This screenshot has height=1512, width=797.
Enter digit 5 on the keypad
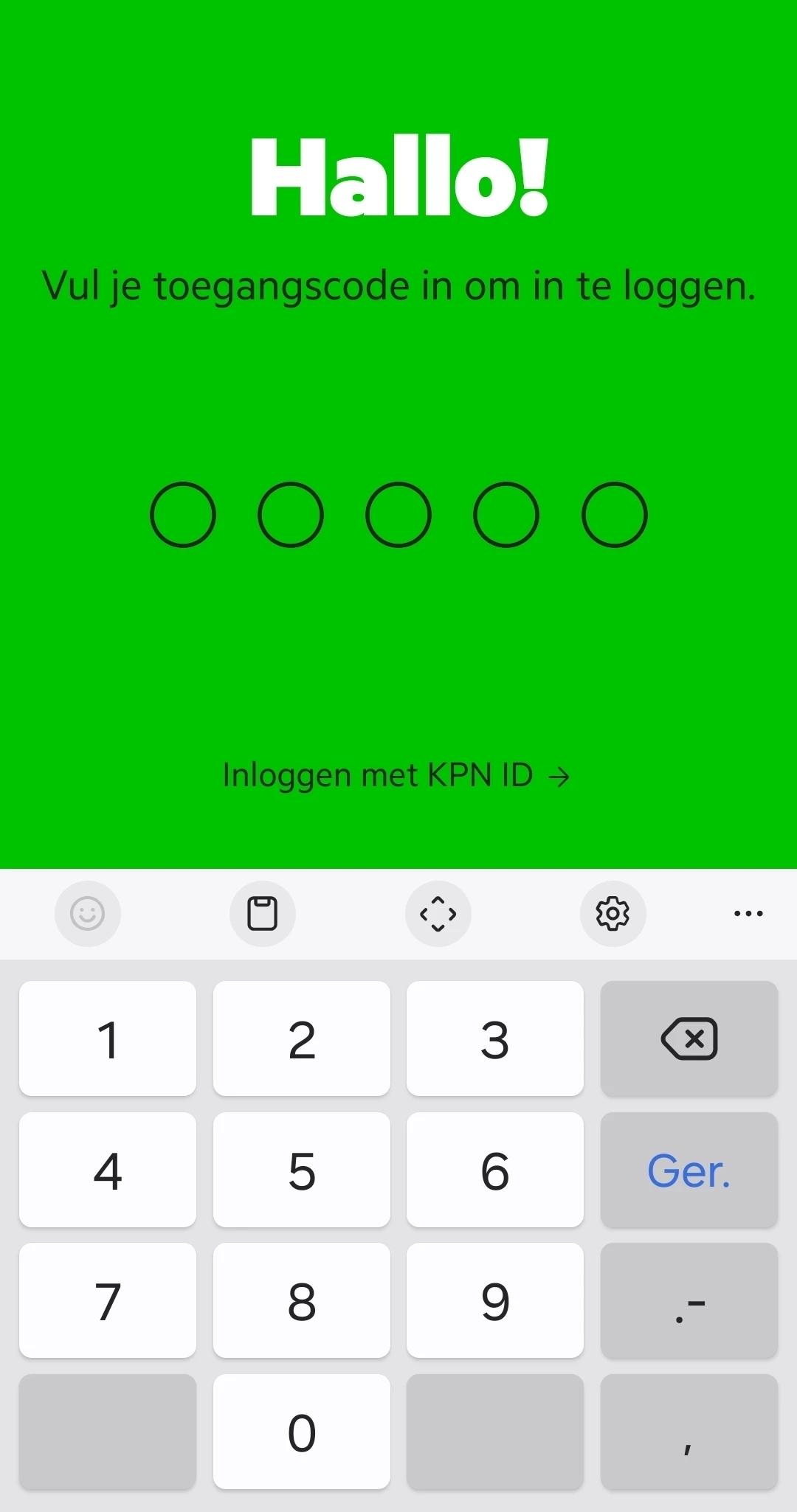[x=301, y=1170]
